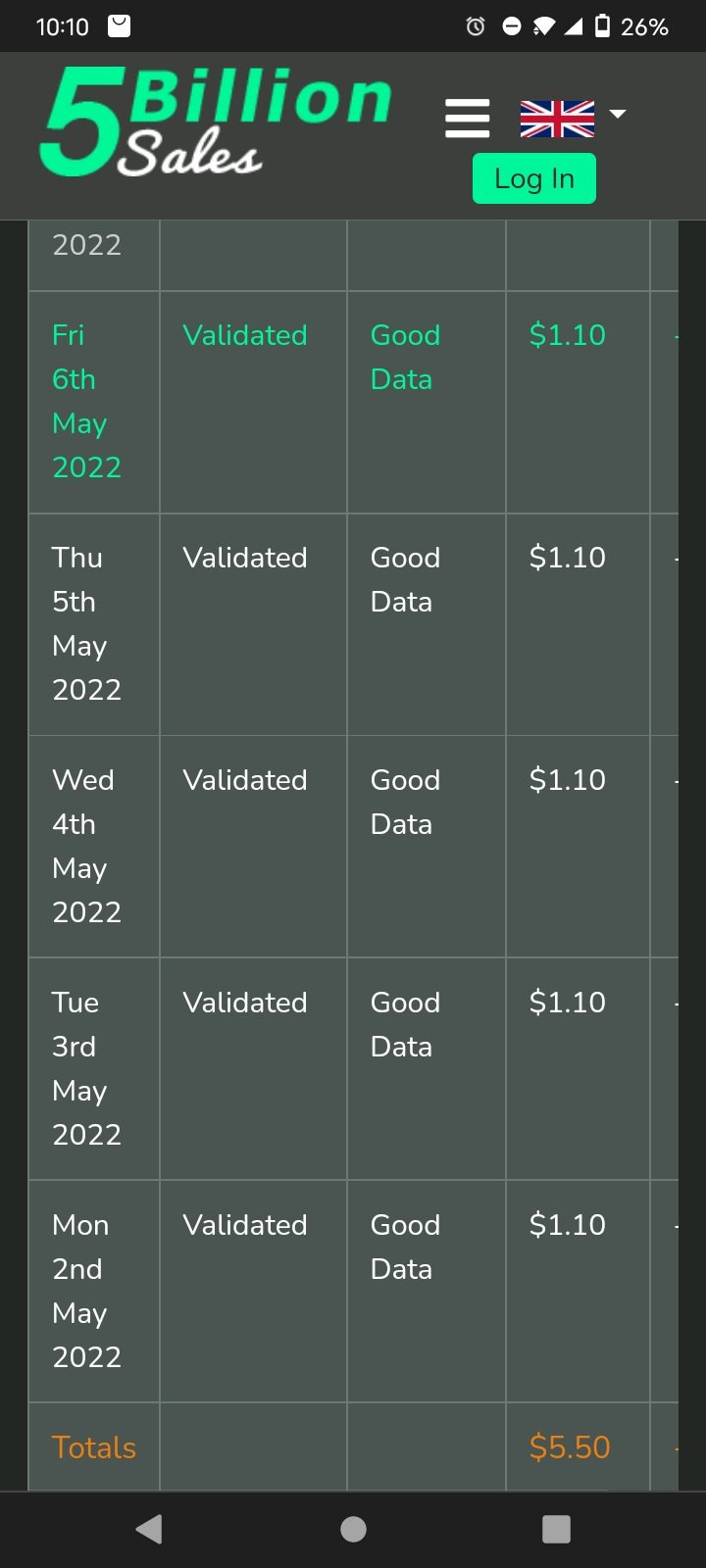706x1568 pixels.
Task: Open the language flag dropdown
Action: (x=573, y=118)
